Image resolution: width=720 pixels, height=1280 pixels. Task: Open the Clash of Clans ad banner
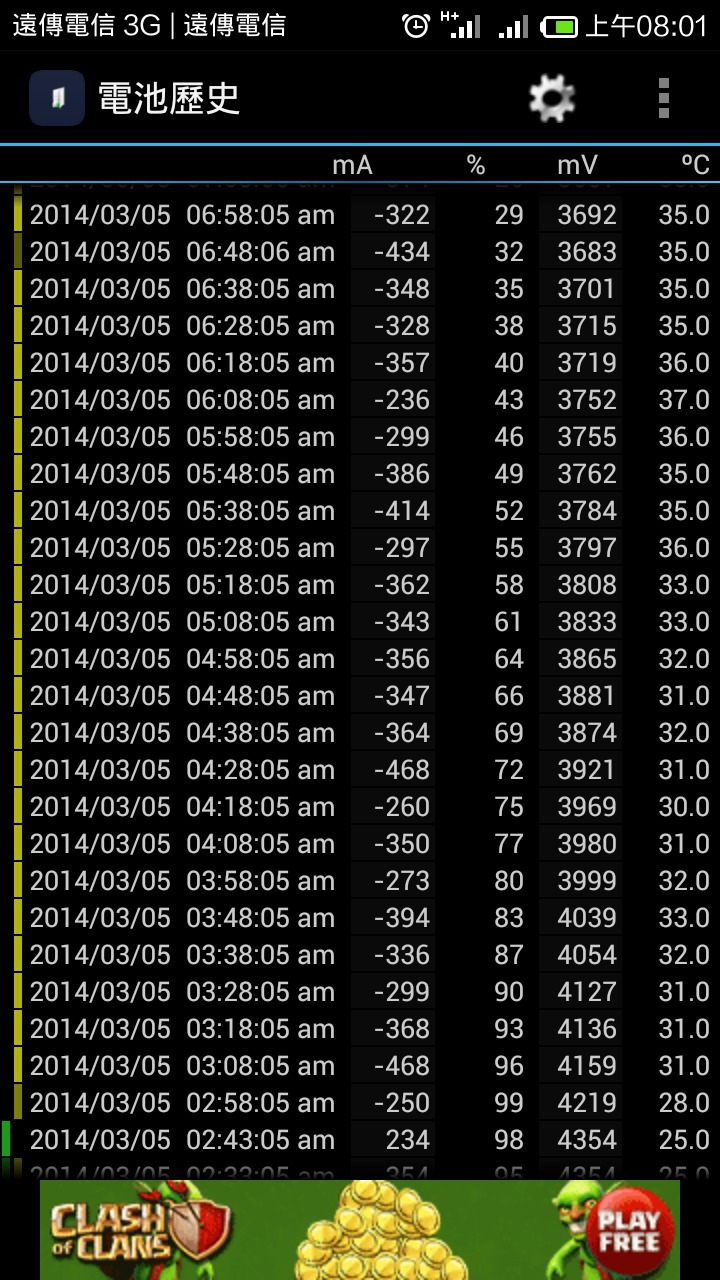coord(360,1230)
